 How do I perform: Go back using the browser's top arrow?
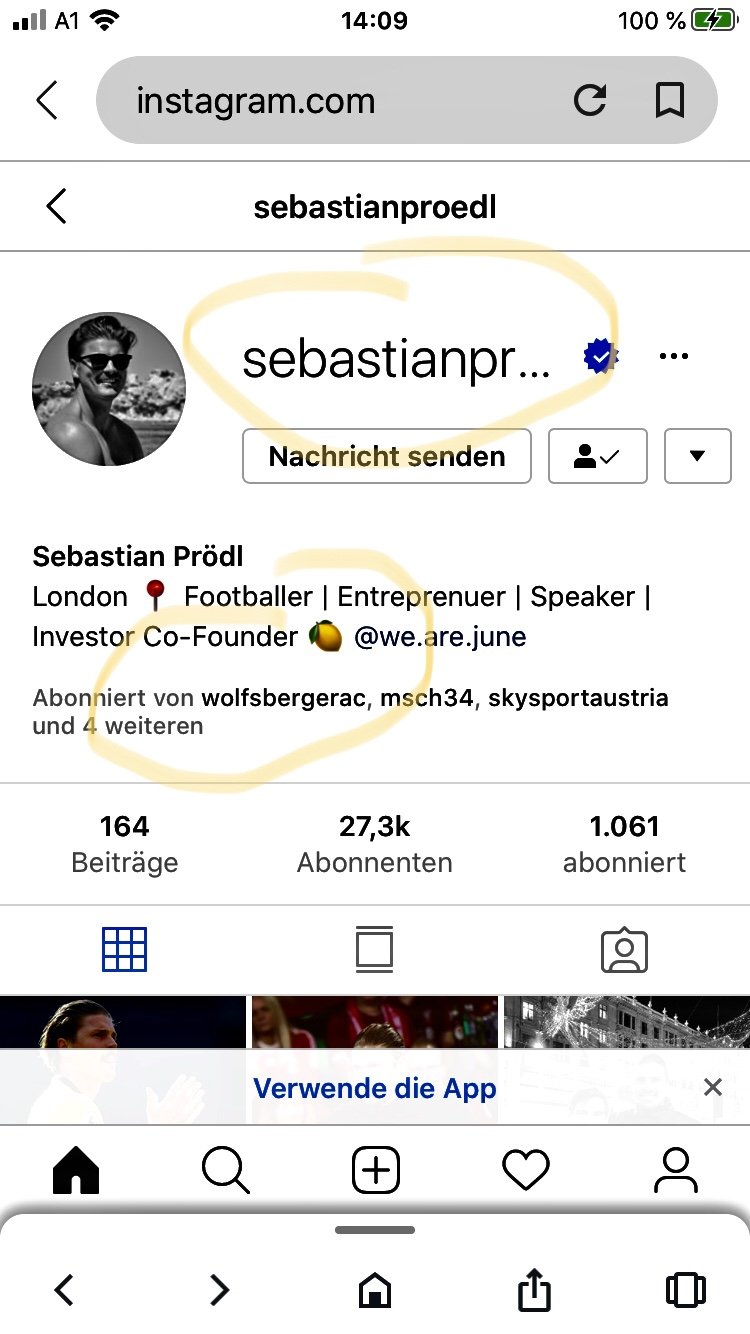coord(47,100)
